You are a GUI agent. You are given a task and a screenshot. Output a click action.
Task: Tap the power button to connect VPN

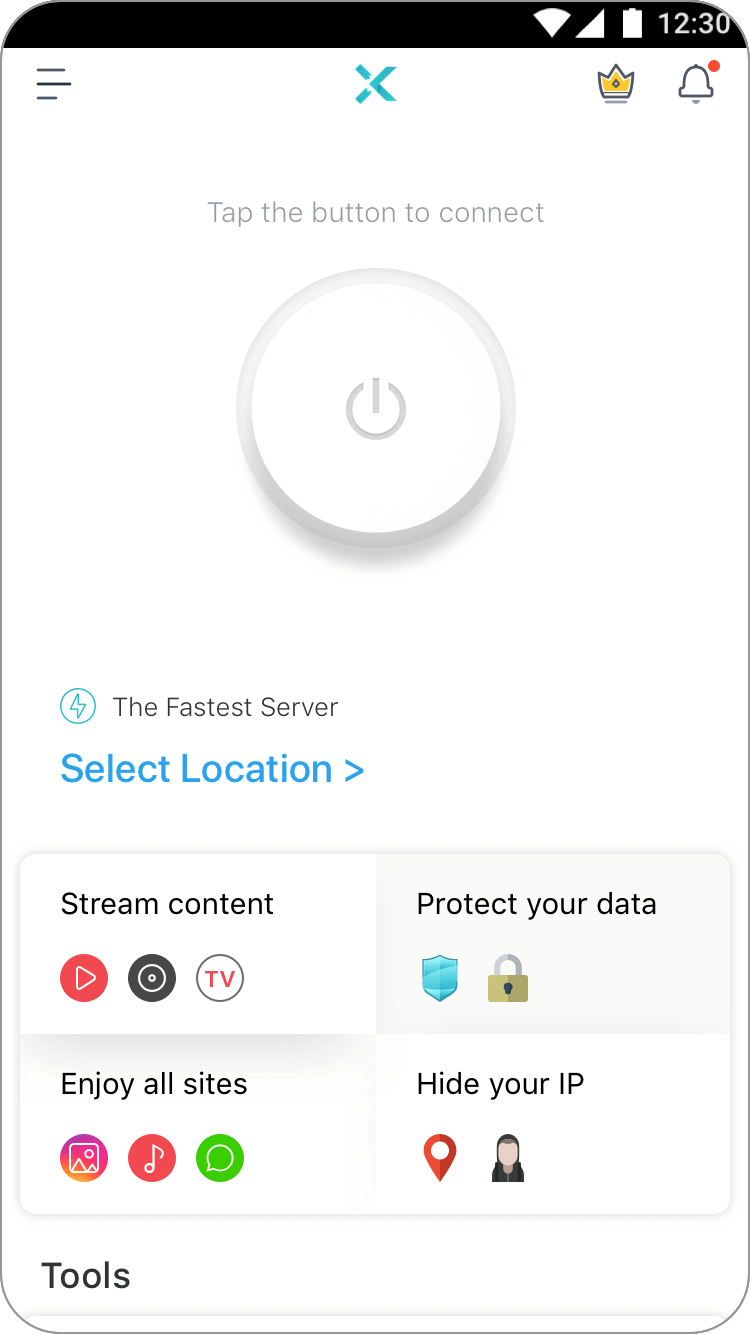(x=376, y=408)
